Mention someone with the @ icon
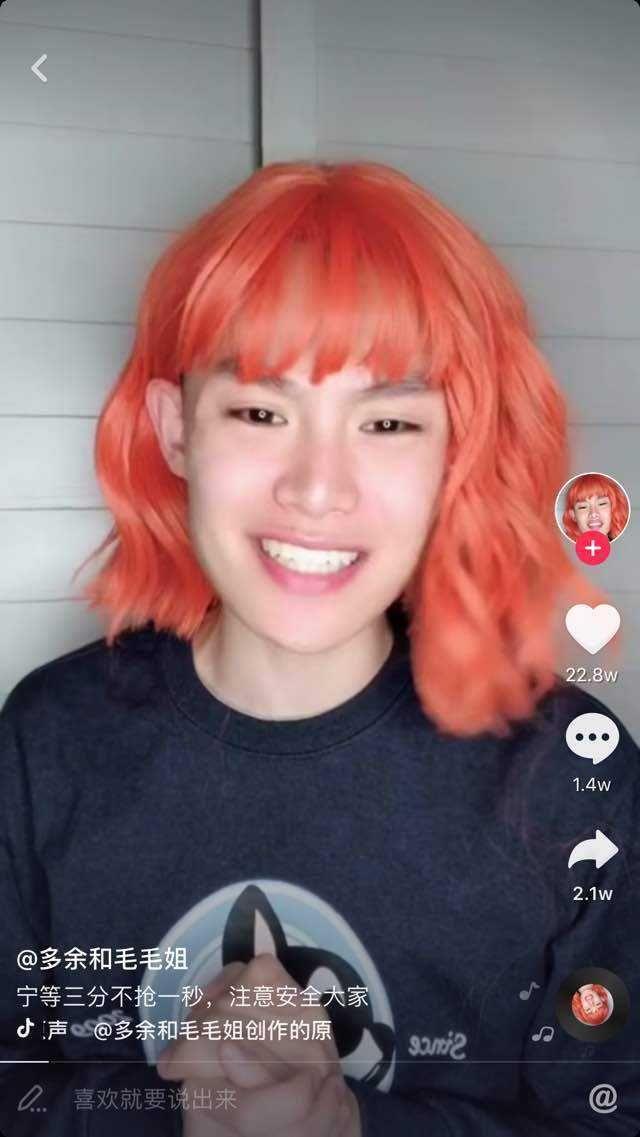The height and width of the screenshot is (1137, 640). (602, 1098)
